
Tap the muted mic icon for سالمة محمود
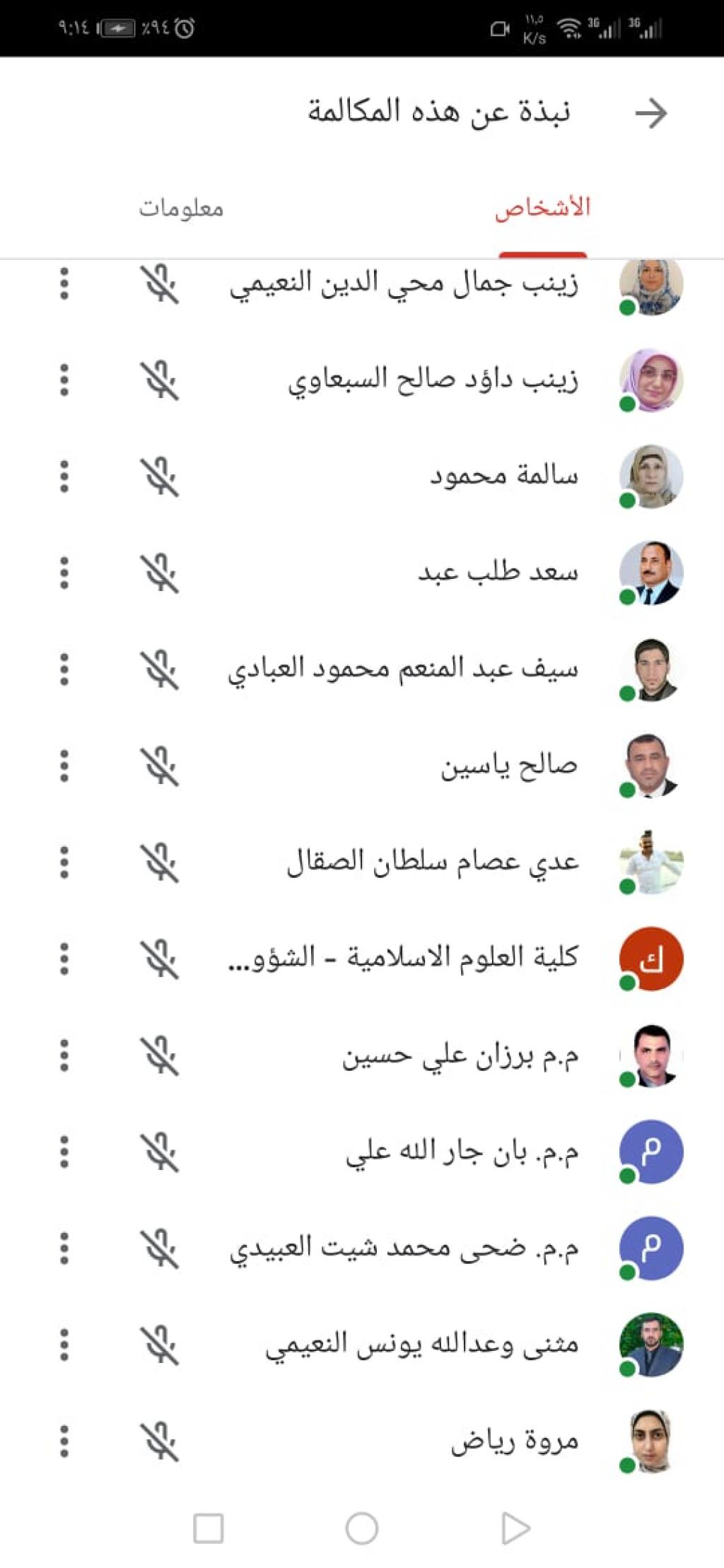pos(159,476)
